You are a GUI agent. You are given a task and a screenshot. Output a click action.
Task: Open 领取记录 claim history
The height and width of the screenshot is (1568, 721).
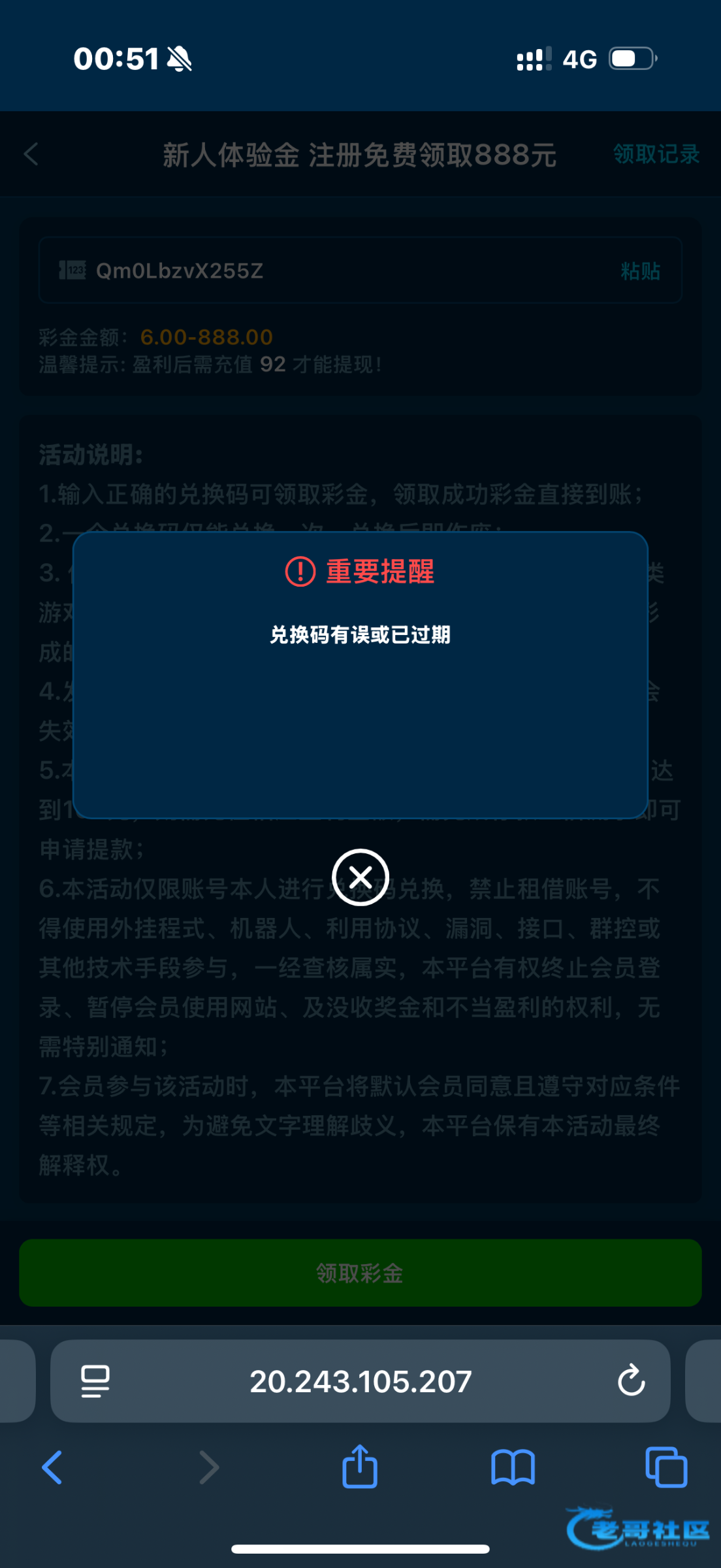click(x=656, y=155)
